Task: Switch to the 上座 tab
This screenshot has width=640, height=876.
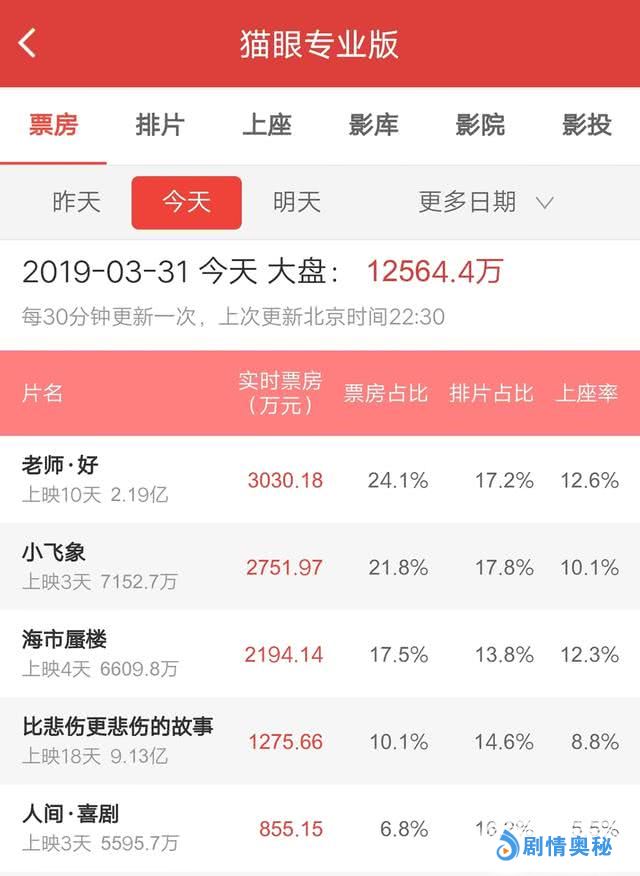Action: pos(267,125)
